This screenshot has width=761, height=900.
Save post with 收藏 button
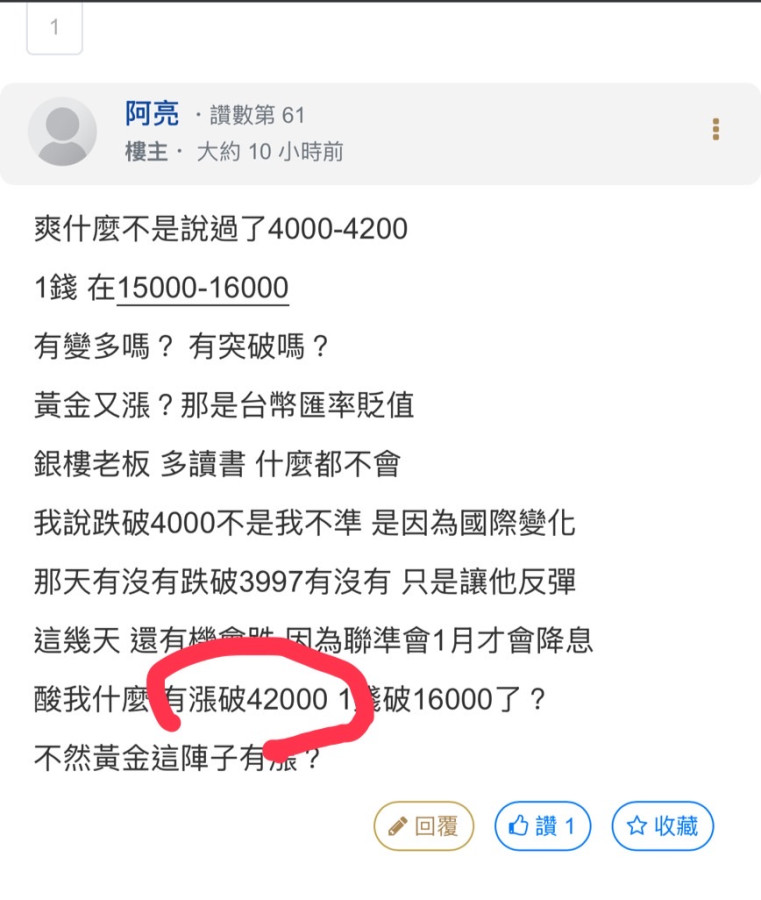(x=663, y=826)
